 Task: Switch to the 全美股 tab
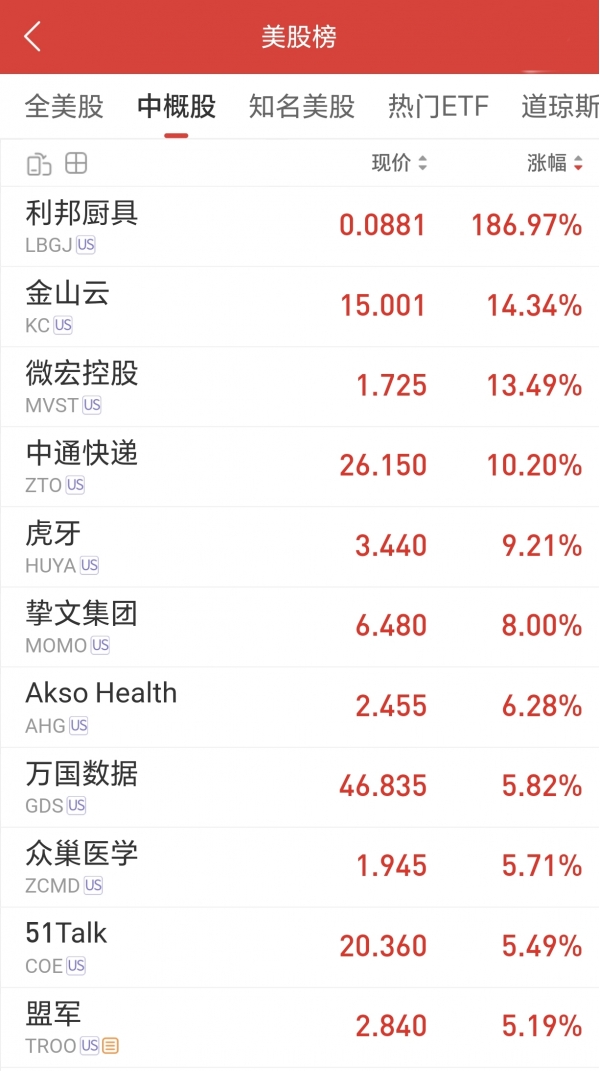click(64, 106)
